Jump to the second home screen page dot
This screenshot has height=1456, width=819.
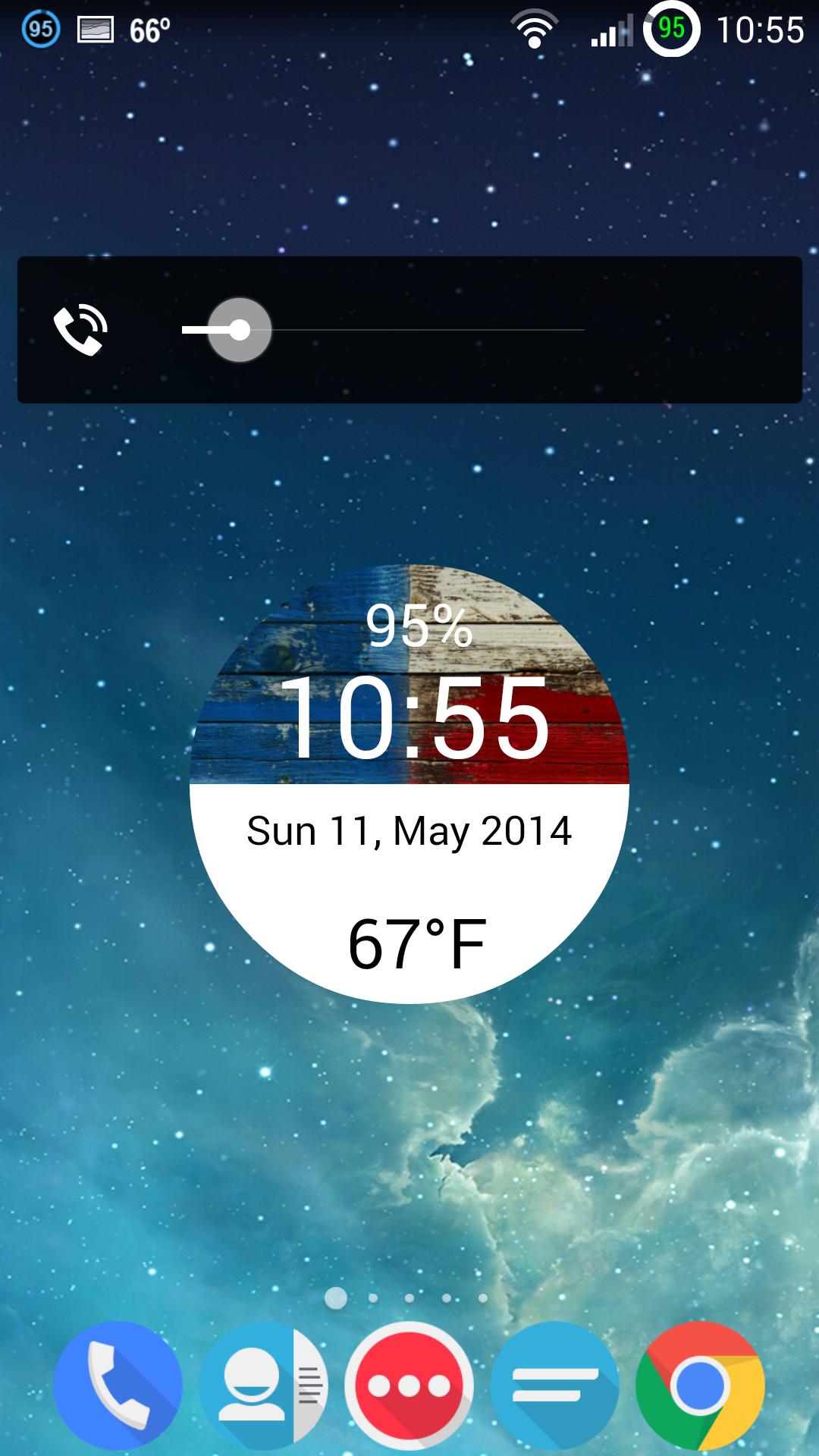pos(373,1298)
